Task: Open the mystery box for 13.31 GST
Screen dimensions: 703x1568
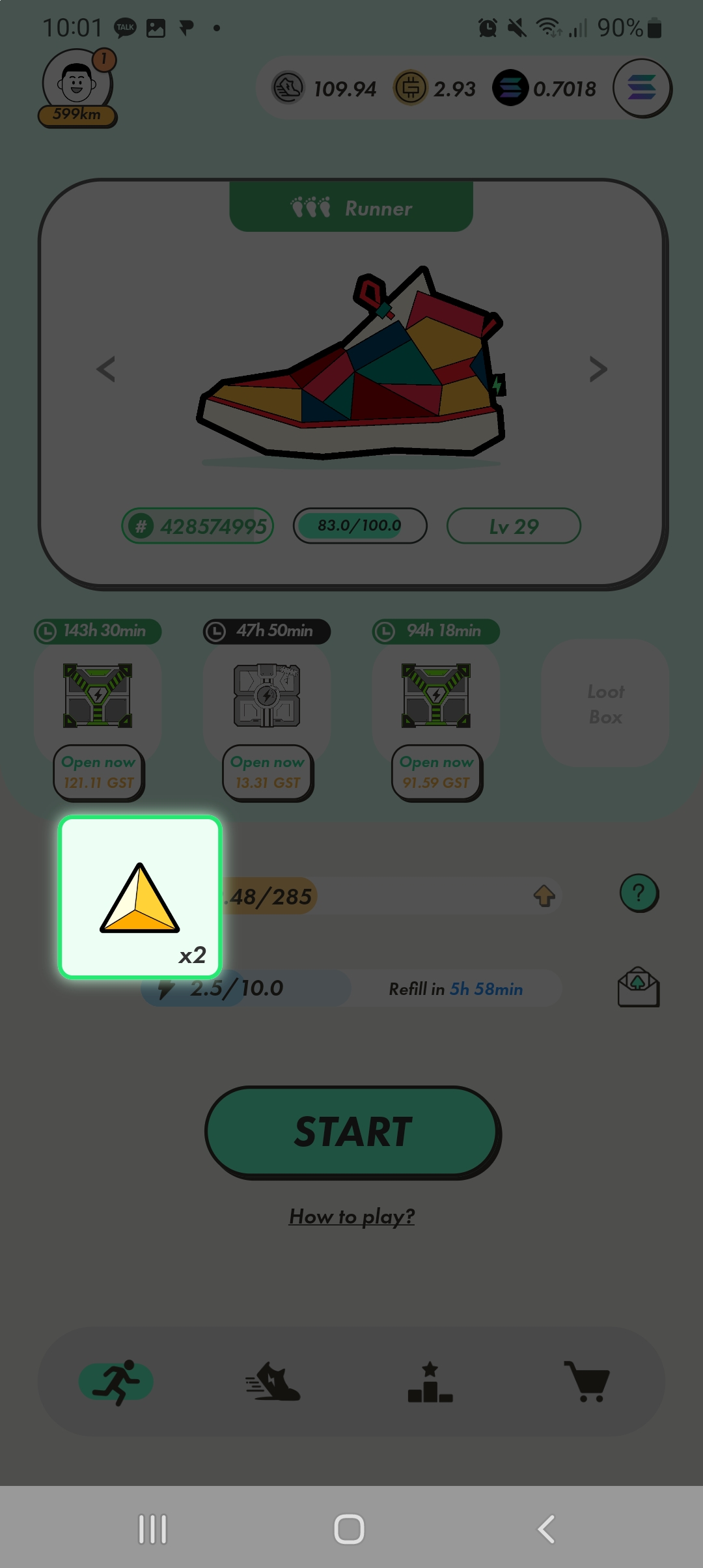Action: coord(268,772)
